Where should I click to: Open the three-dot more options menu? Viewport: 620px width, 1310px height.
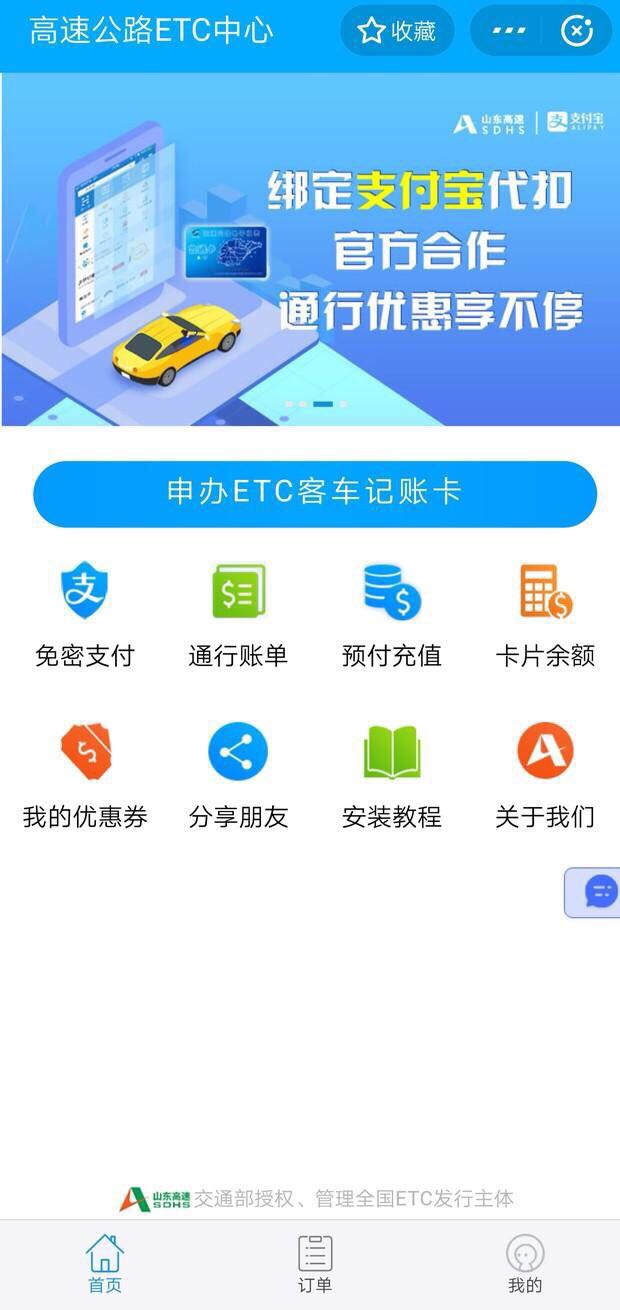(509, 31)
